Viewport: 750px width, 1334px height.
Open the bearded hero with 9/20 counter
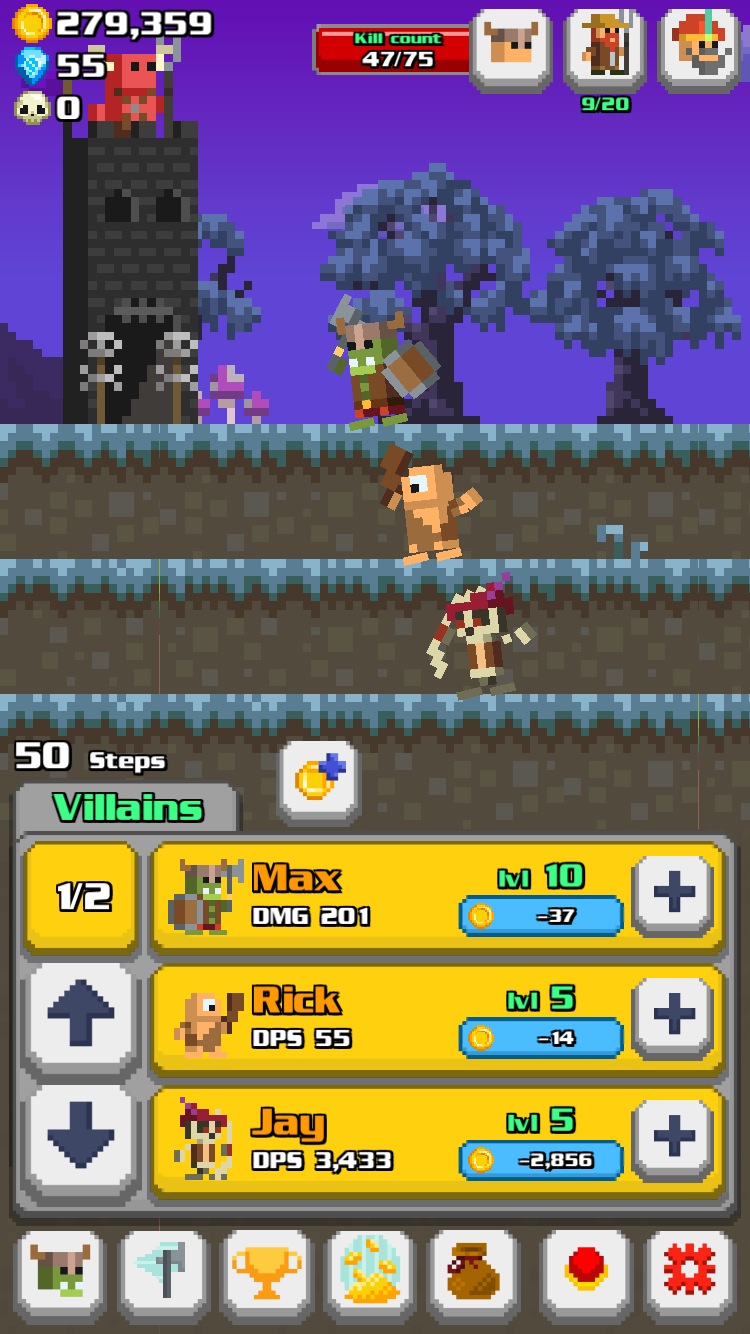[x=605, y=48]
